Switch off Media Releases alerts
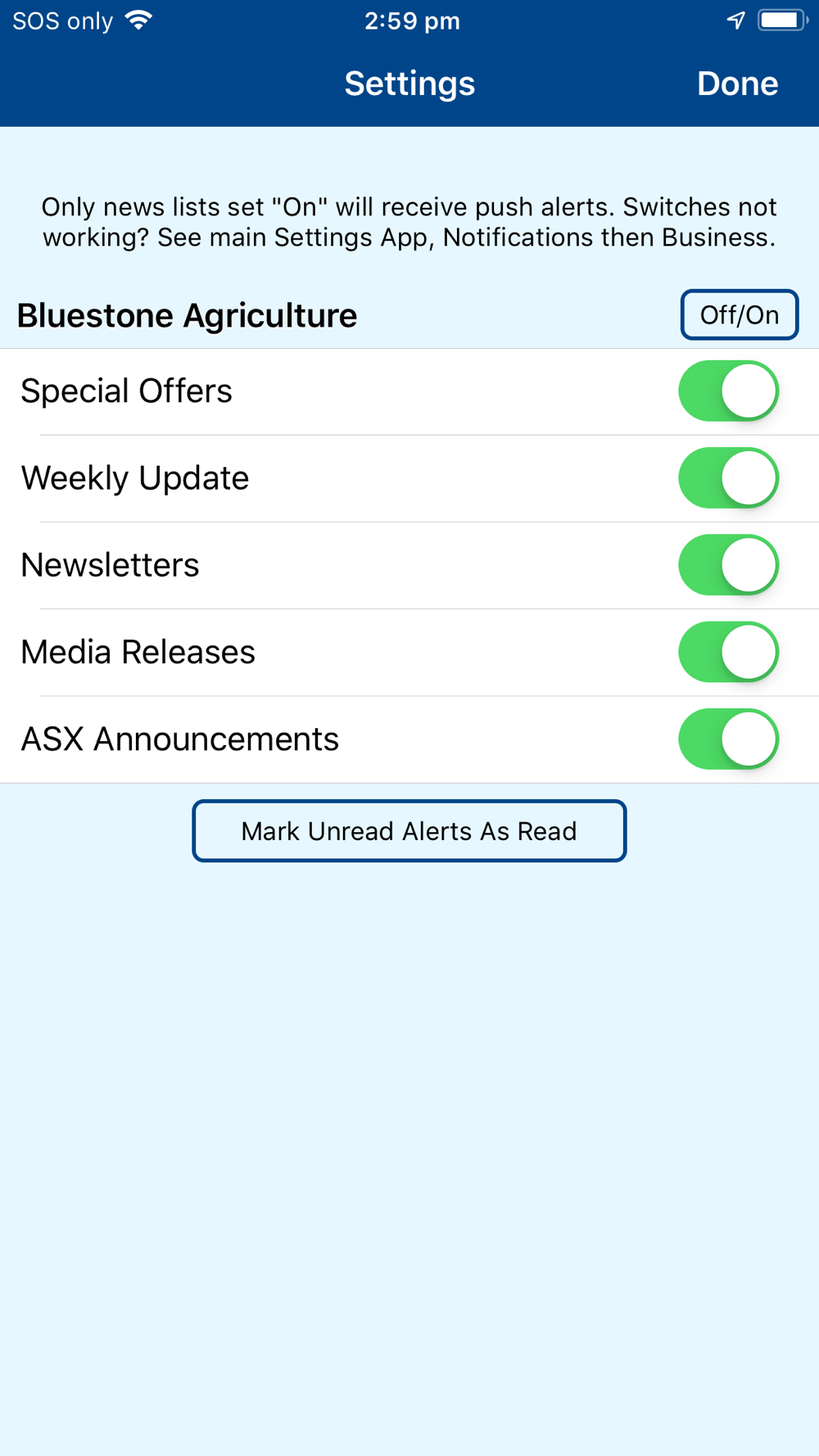 coord(728,652)
